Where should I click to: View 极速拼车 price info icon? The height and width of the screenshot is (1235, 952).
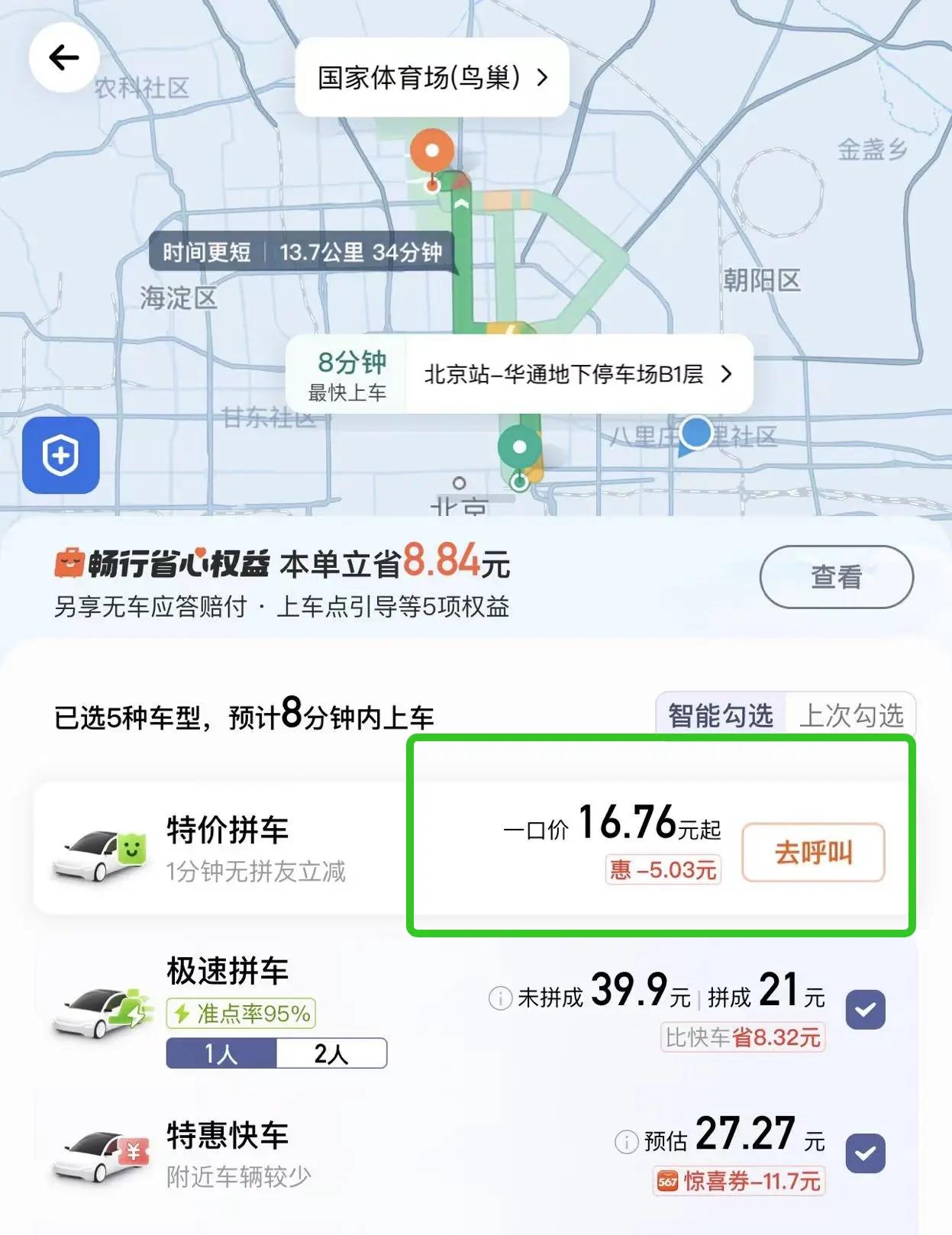pos(500,998)
